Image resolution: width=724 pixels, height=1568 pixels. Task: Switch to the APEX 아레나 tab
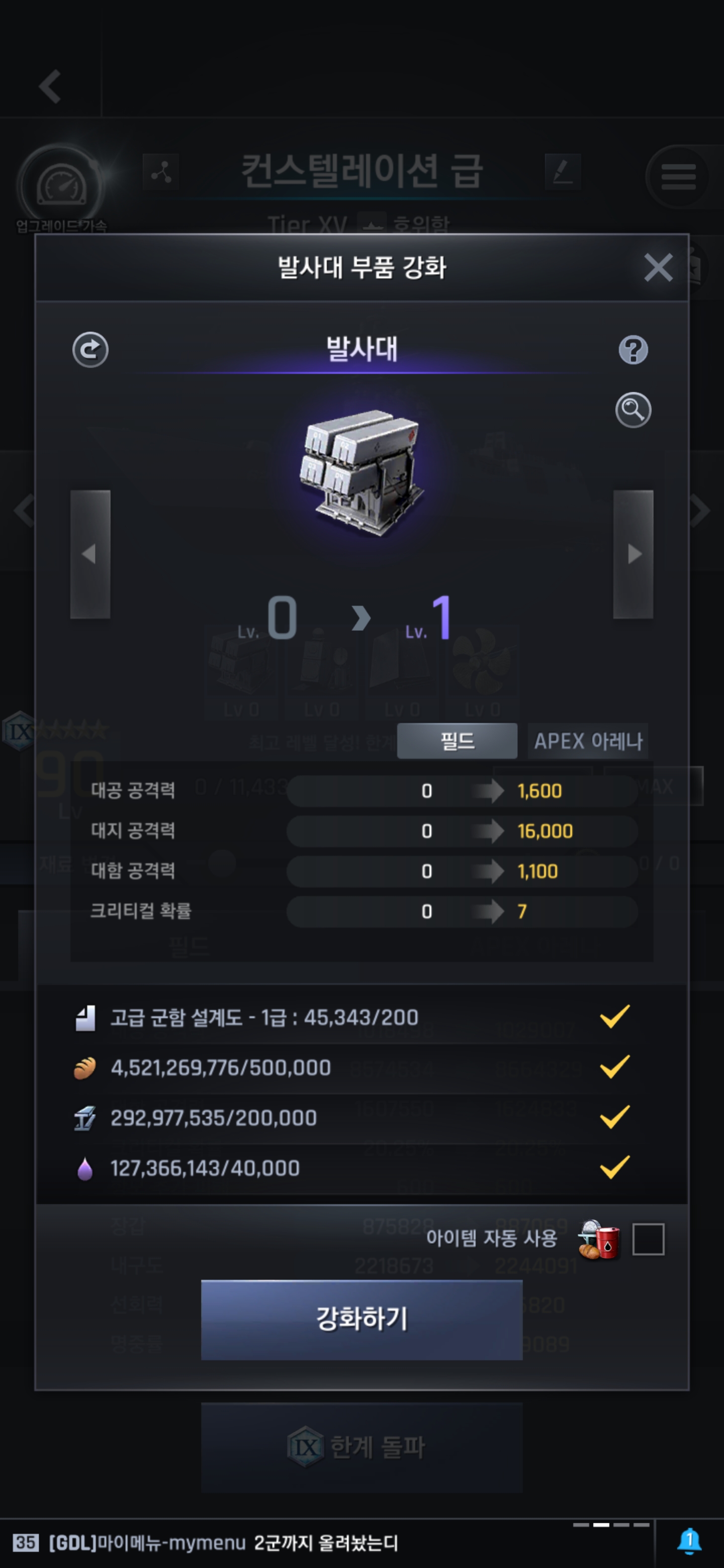[x=588, y=741]
